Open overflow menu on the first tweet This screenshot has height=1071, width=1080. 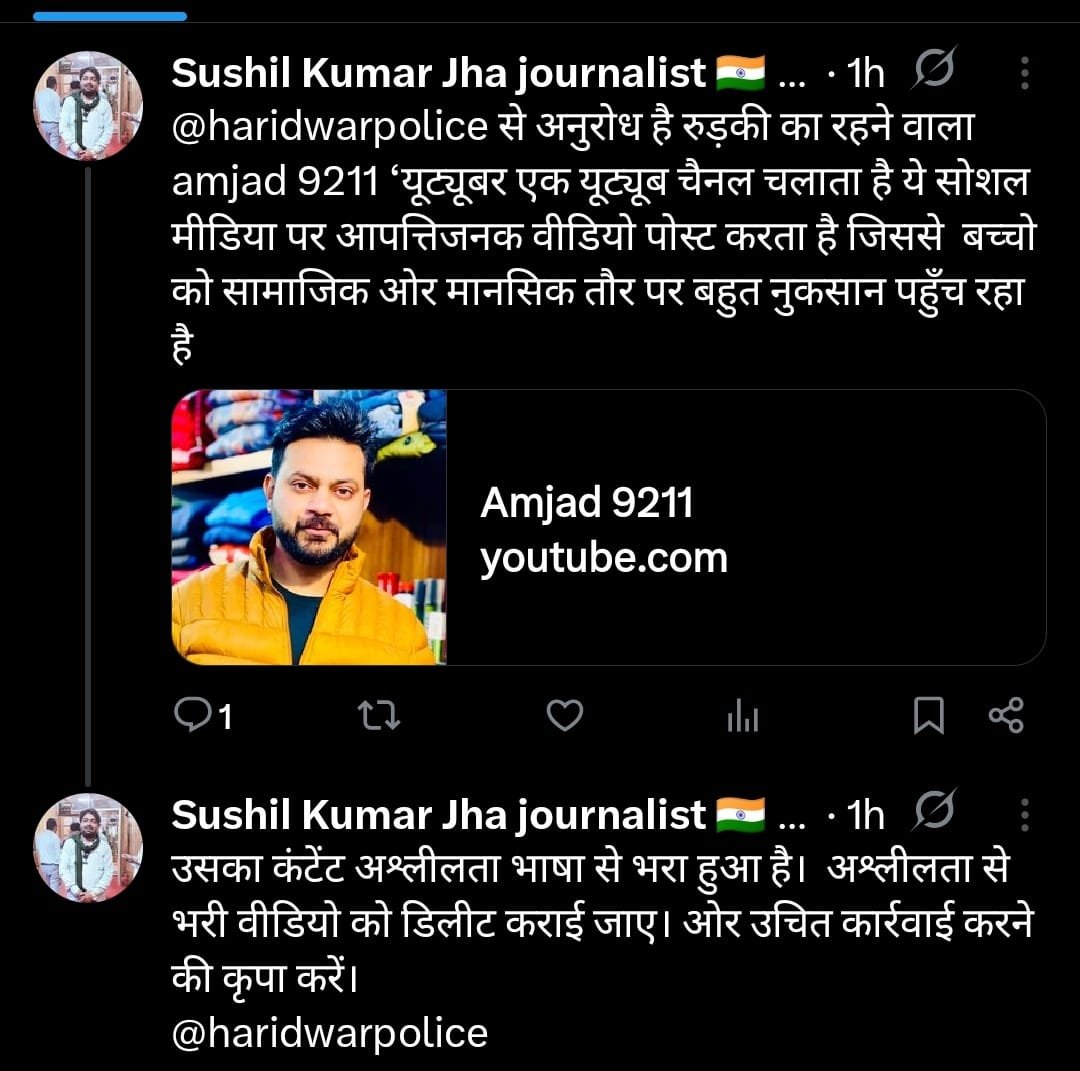tap(1024, 73)
